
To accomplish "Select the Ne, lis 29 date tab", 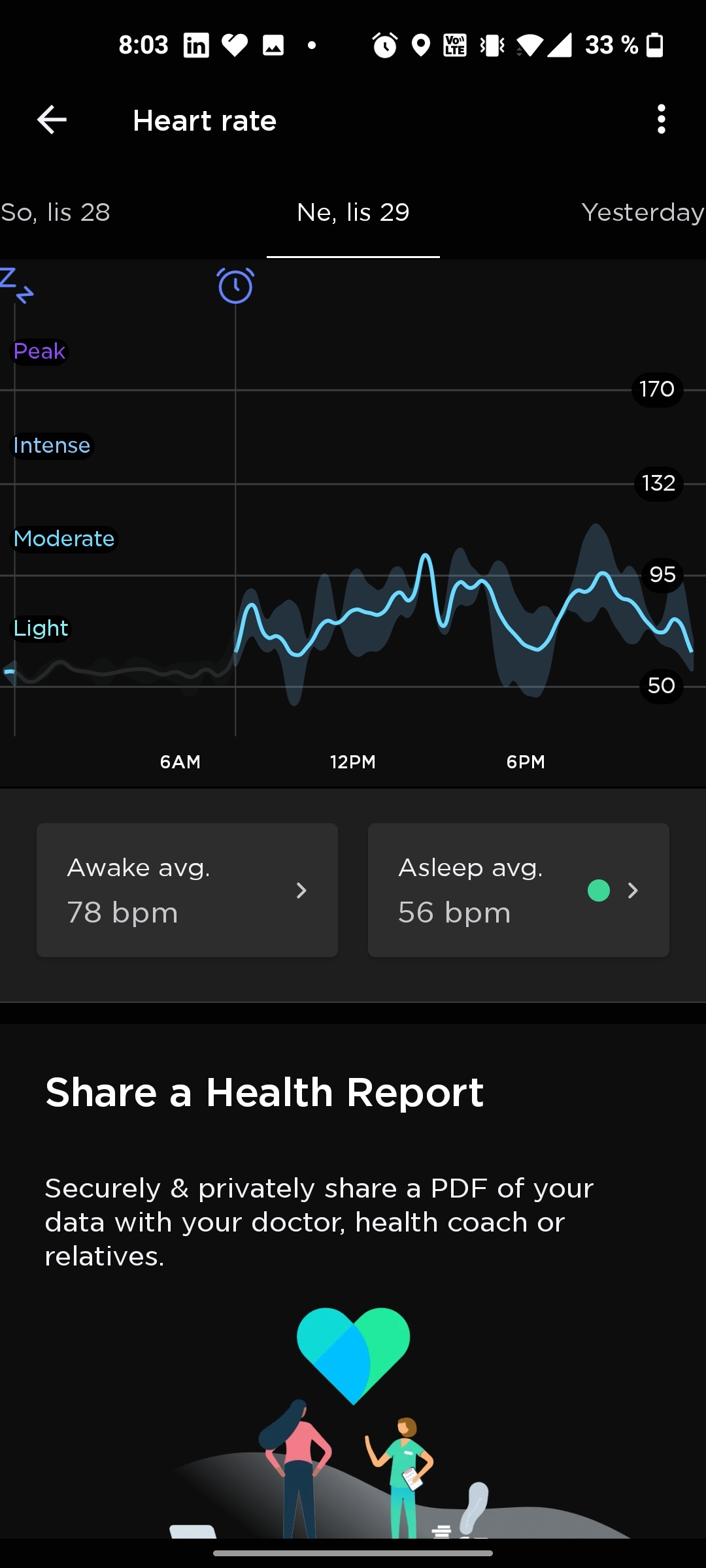I will pos(353,212).
